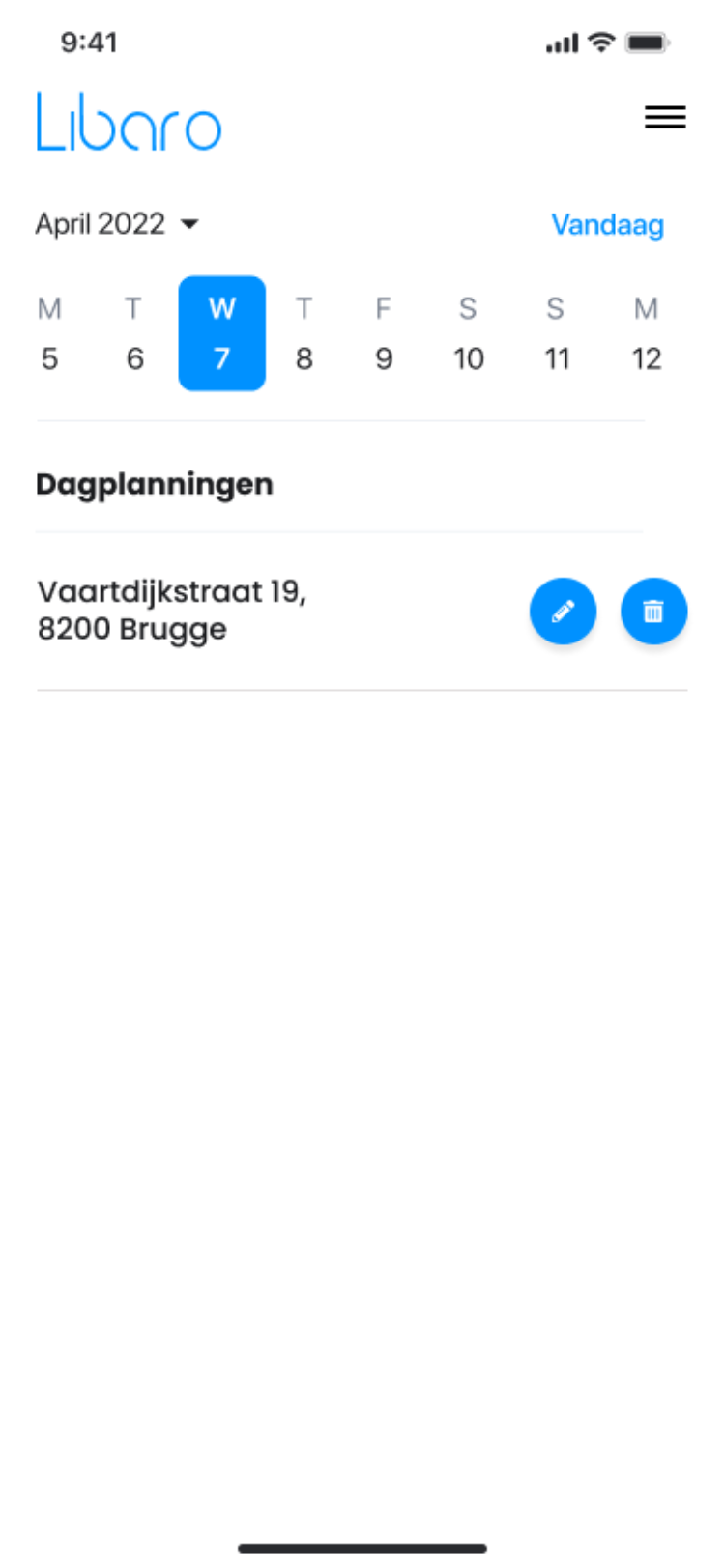Select Monday the 5th
Viewport: 725px width, 1568px height.
pyautogui.click(x=49, y=334)
